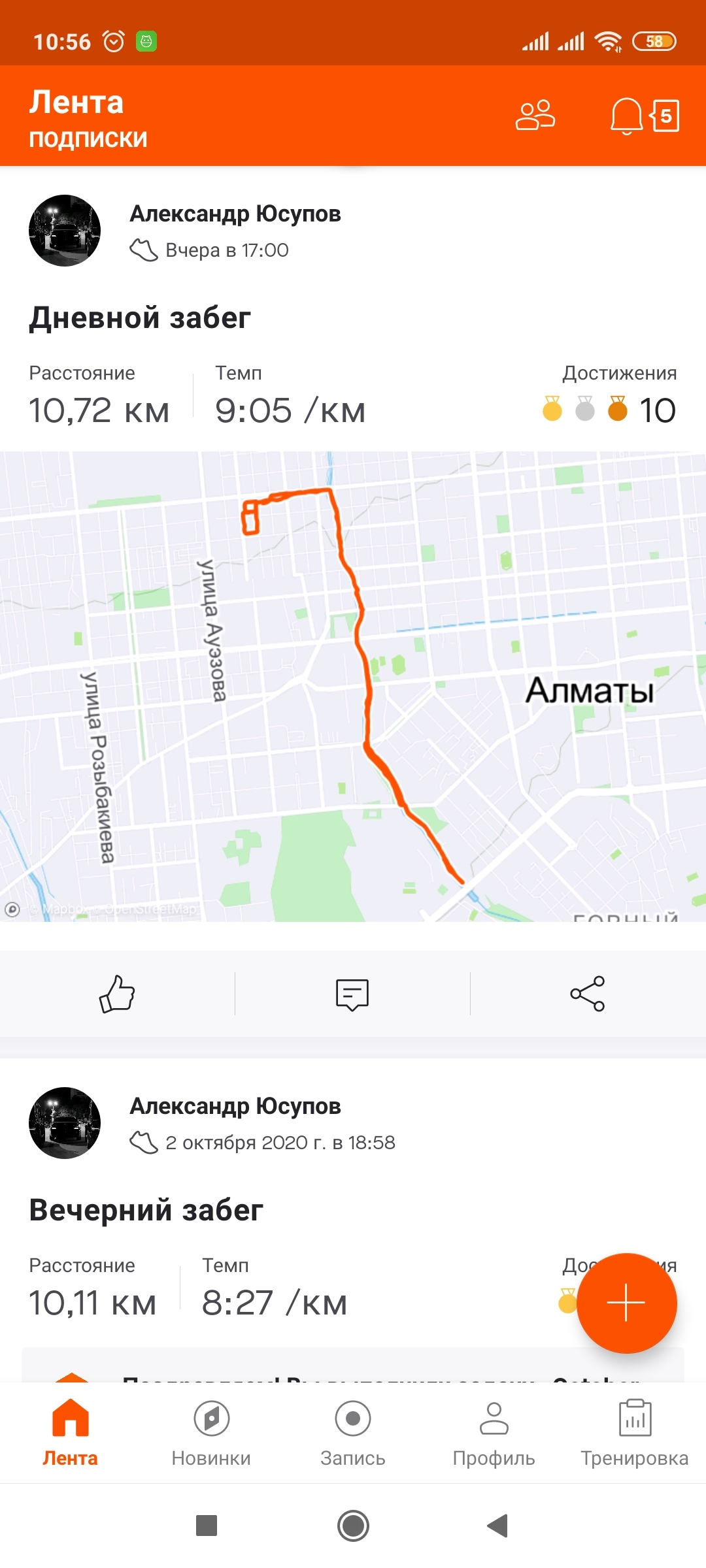Open the notifications bell
This screenshot has height=1568, width=706.
point(626,116)
